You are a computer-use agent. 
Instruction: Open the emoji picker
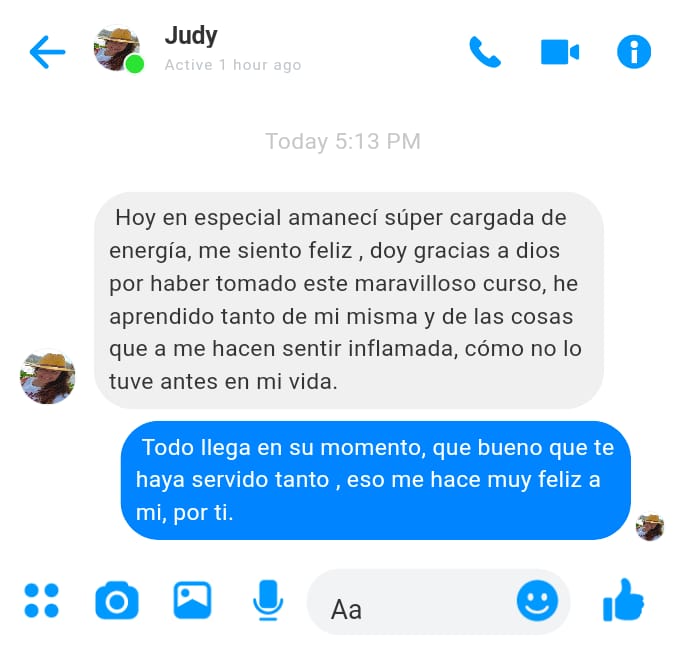coord(537,601)
